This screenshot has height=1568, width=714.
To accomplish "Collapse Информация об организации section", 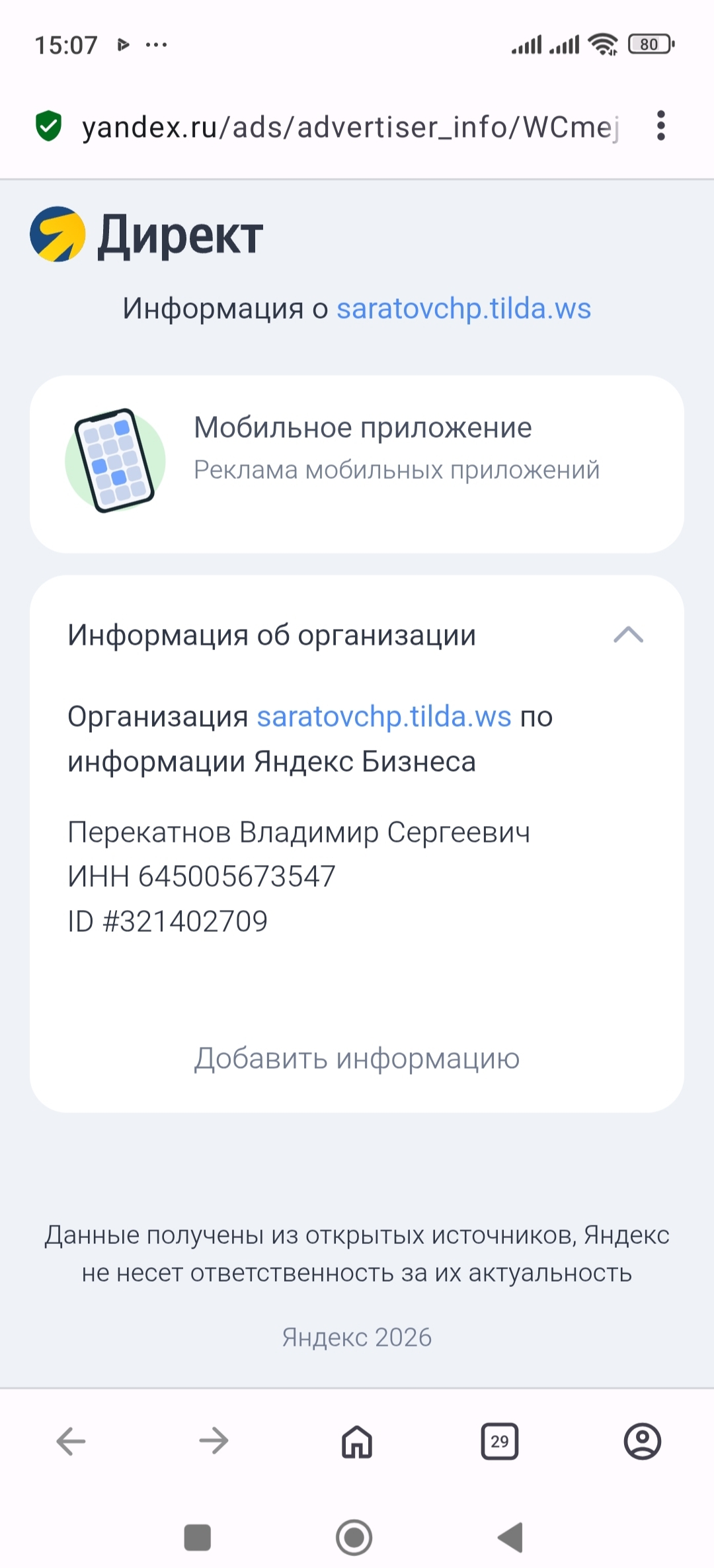I will point(628,635).
